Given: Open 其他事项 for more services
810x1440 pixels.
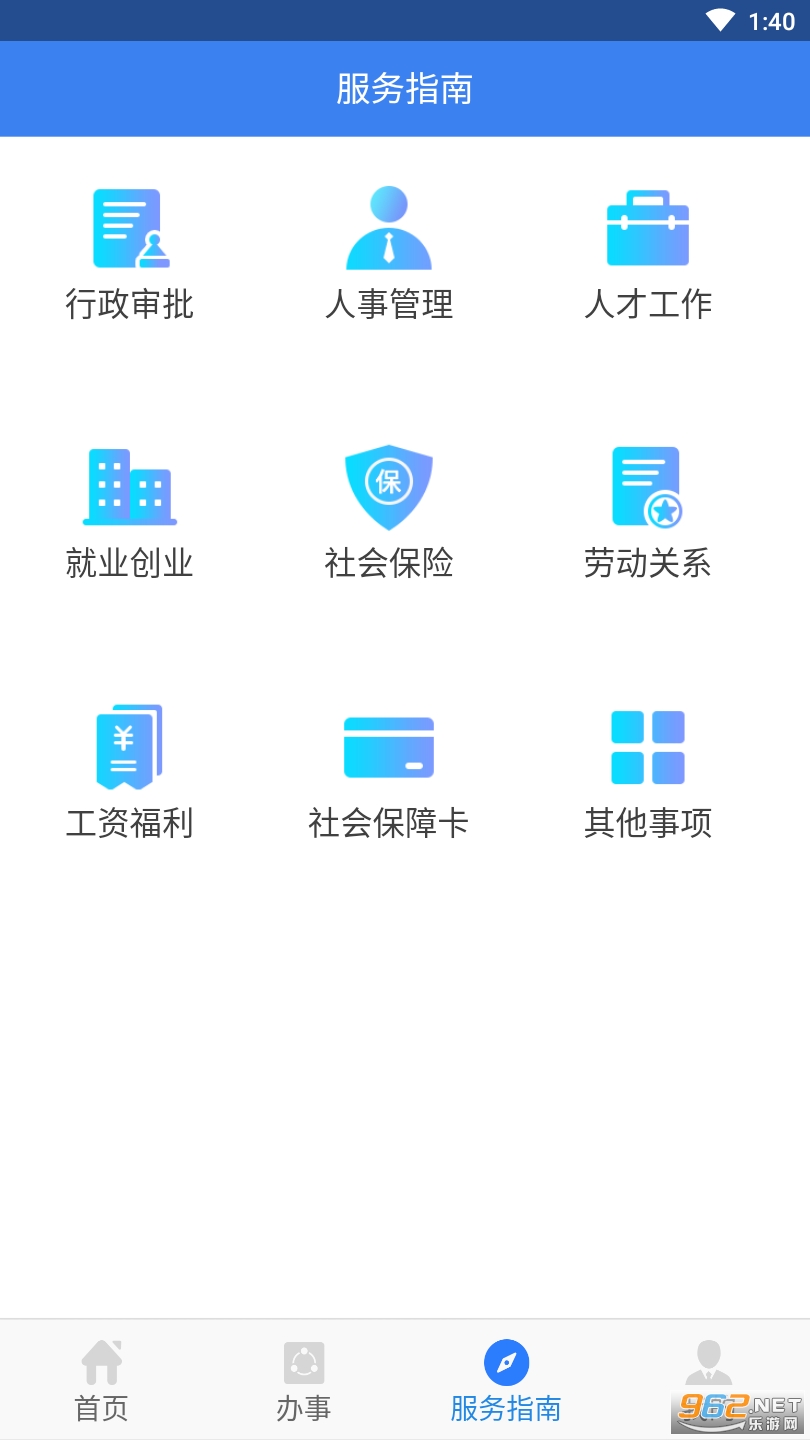Looking at the screenshot, I should [648, 772].
